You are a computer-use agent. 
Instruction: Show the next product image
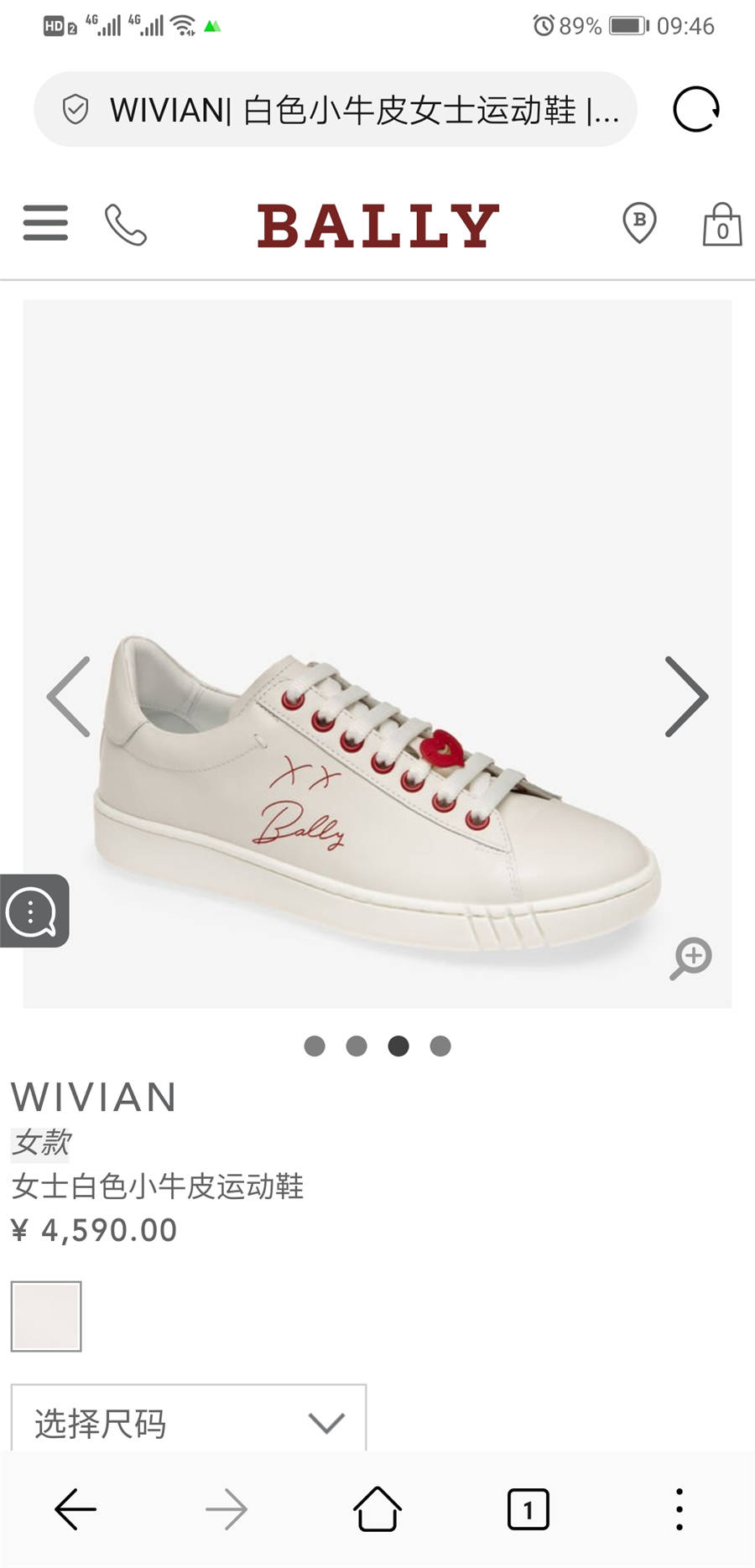[x=686, y=697]
